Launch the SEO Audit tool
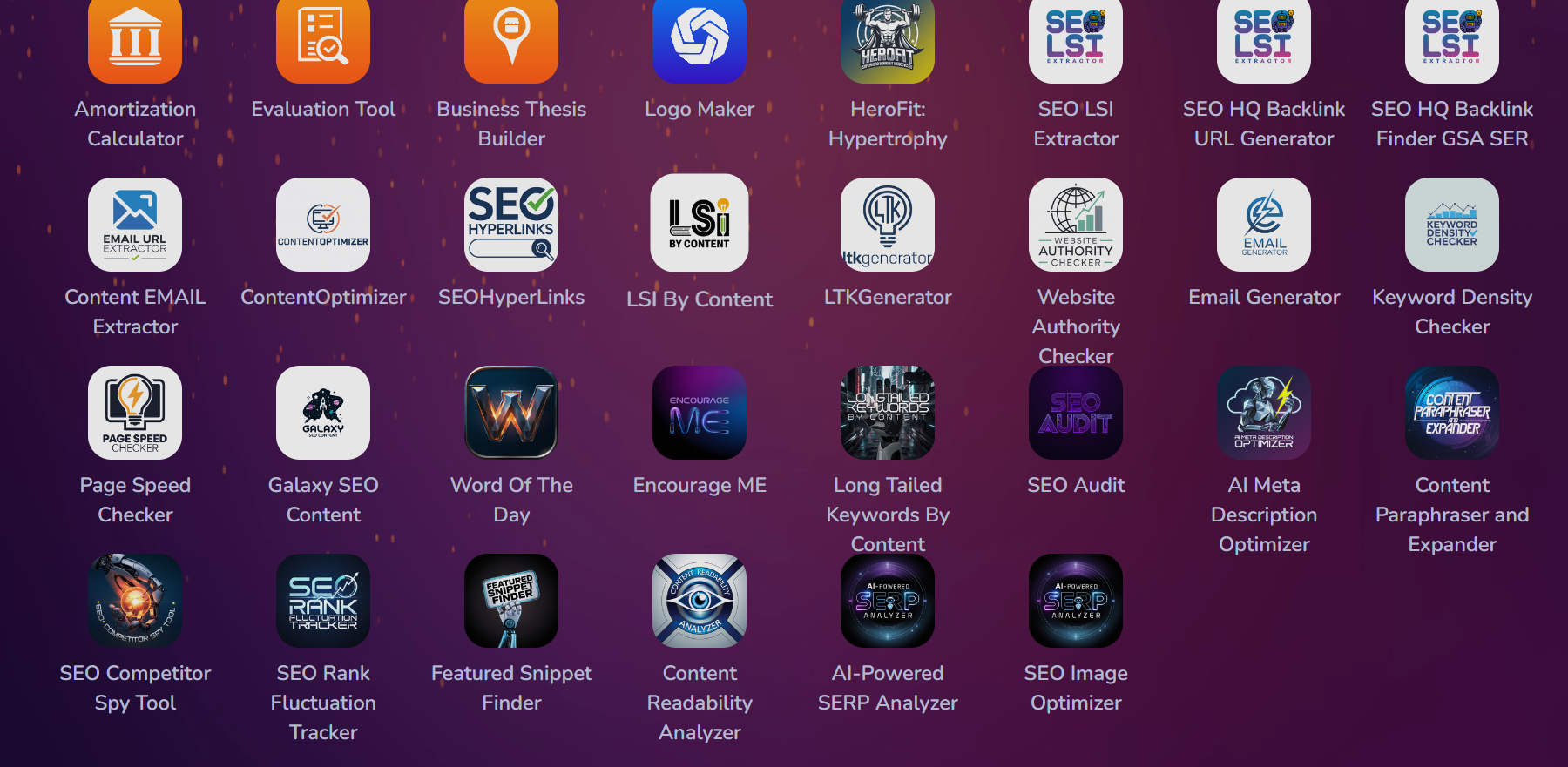 pyautogui.click(x=1076, y=413)
